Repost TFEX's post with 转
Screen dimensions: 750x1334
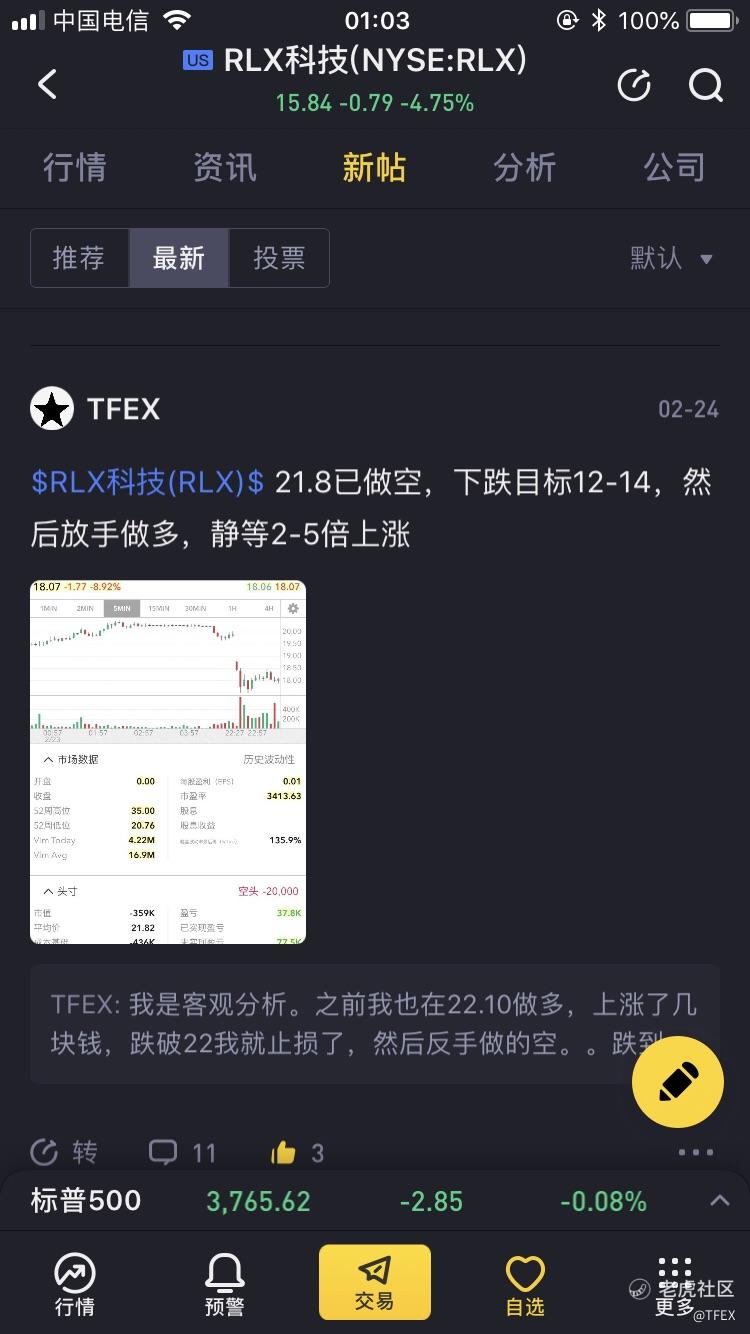tap(64, 1153)
